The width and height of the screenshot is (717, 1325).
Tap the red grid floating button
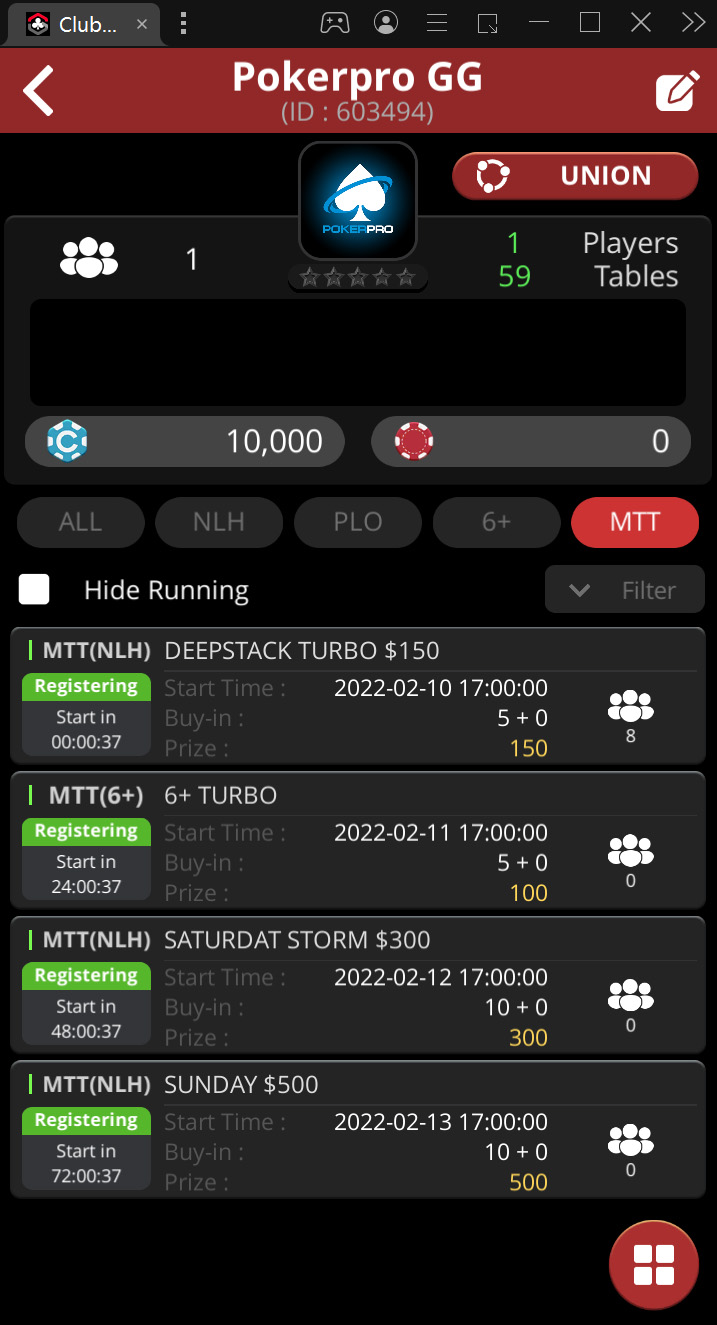click(654, 1265)
